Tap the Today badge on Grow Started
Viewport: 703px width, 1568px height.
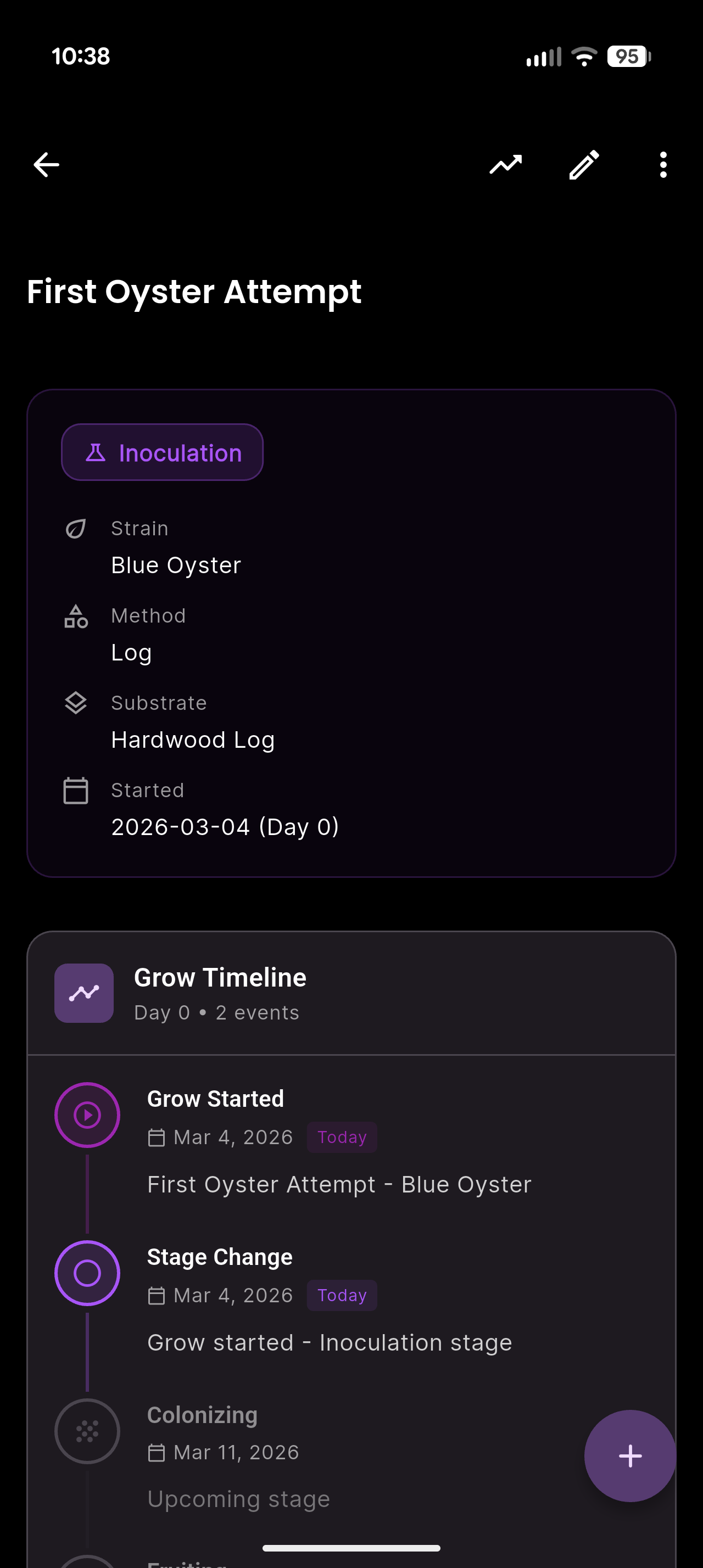[x=342, y=1137]
